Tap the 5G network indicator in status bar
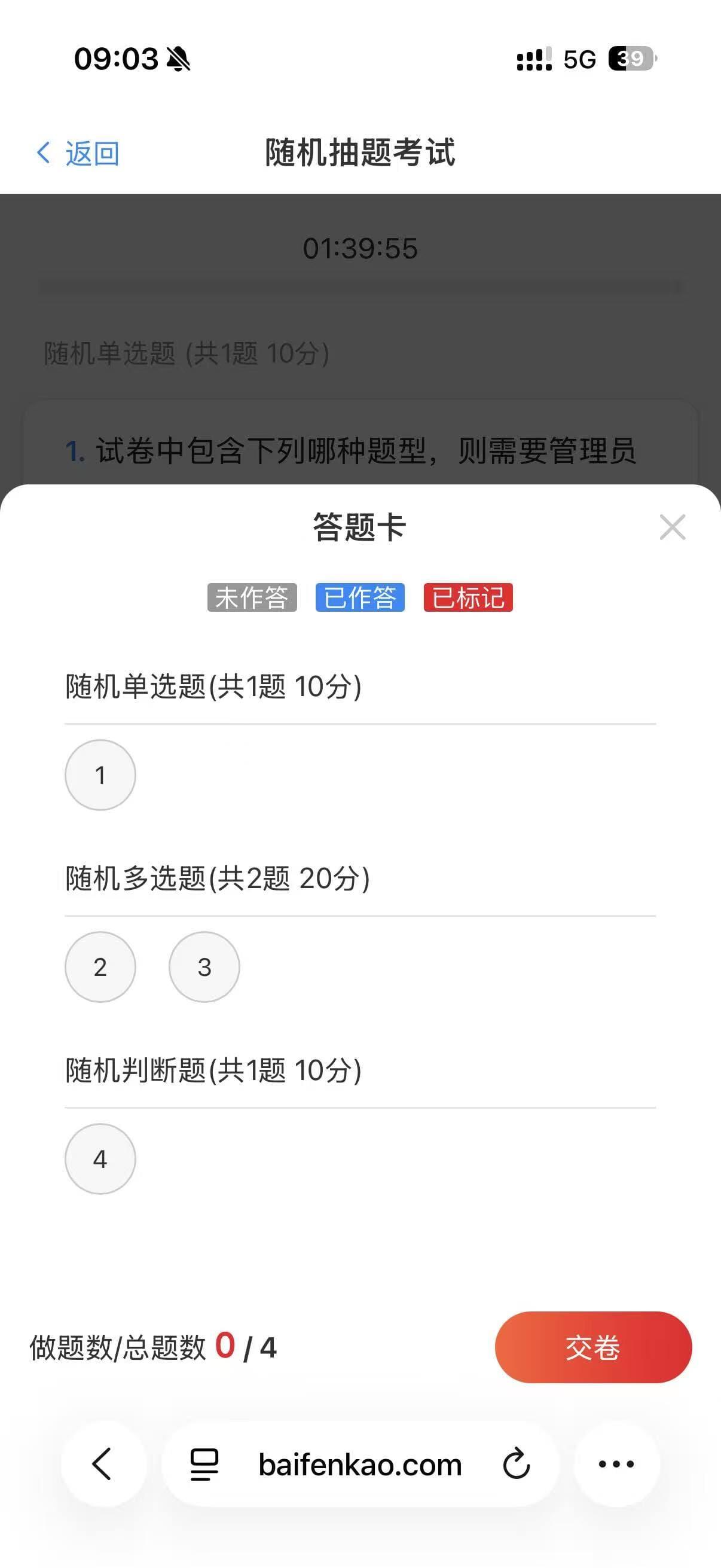721x1568 pixels. tap(579, 59)
